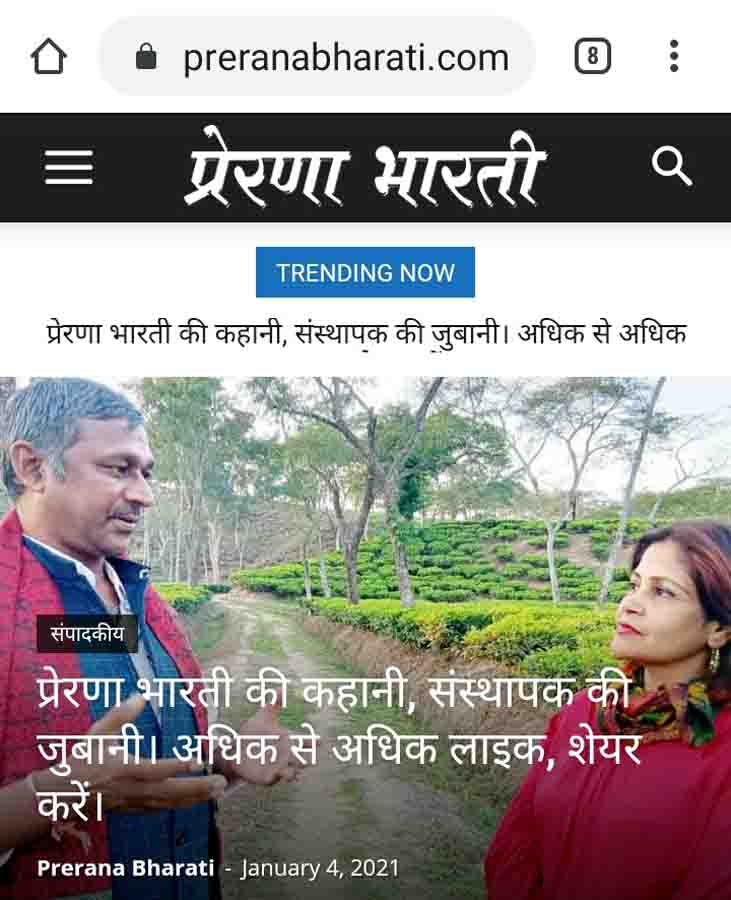Screen dimensions: 731x900
Task: Go to the browser home page
Action: click(x=48, y=57)
